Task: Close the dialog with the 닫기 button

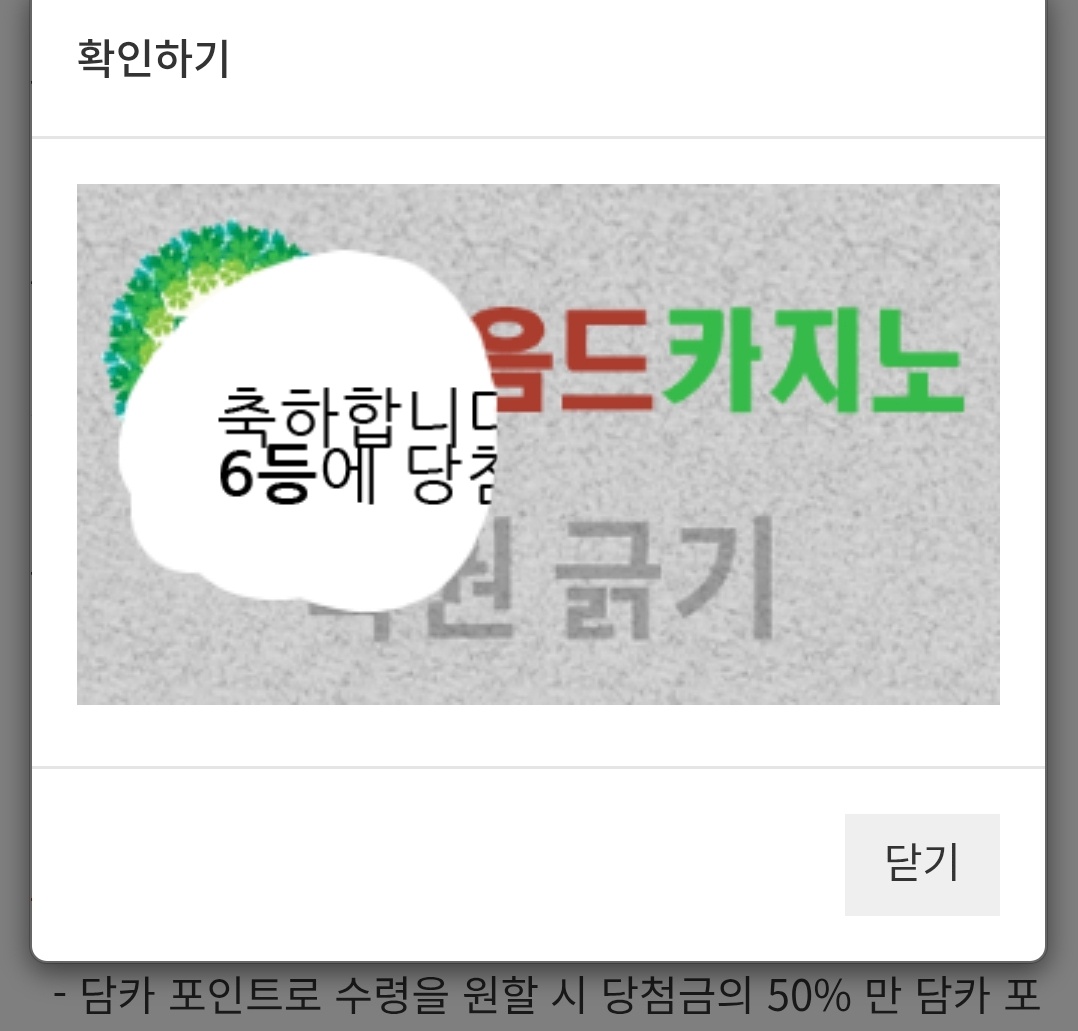Action: (x=921, y=864)
